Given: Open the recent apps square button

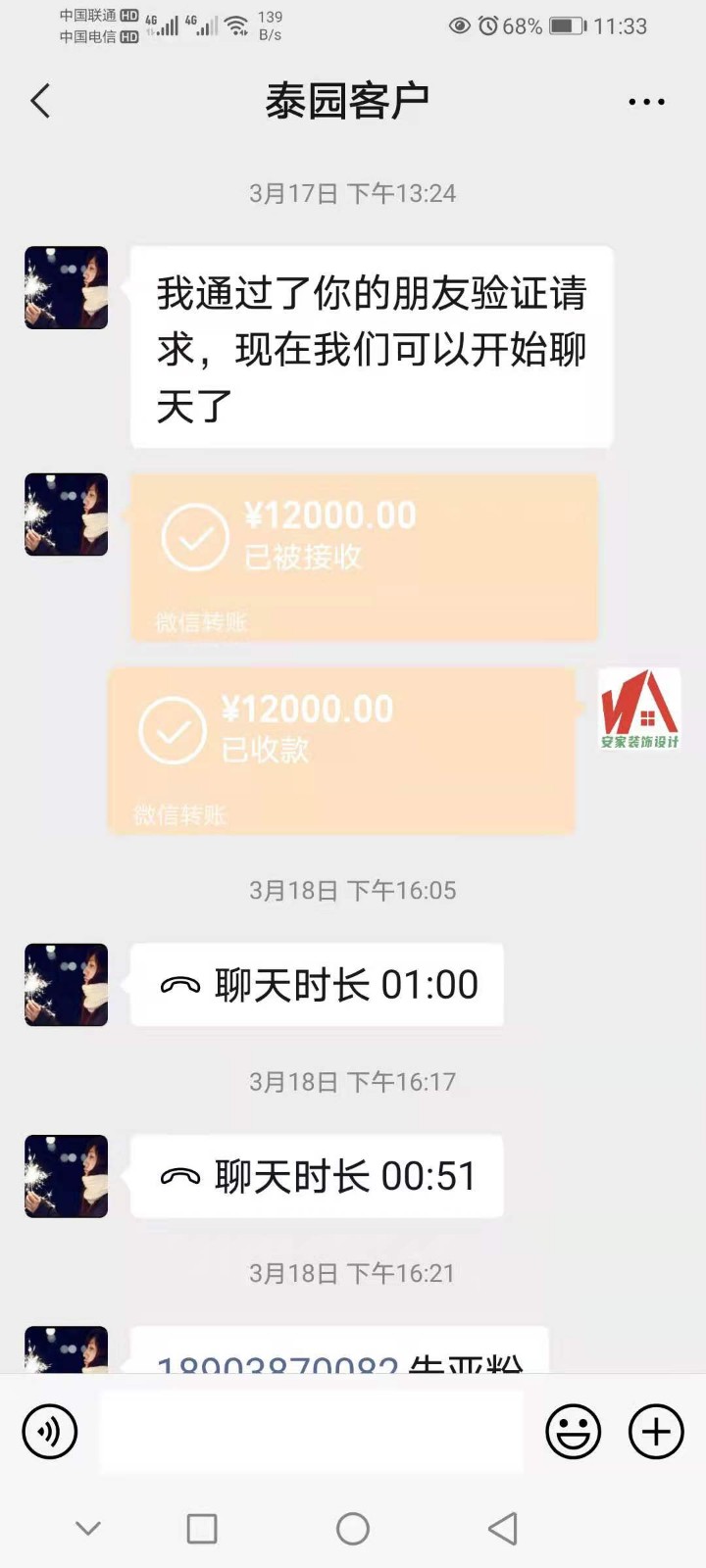Looking at the screenshot, I should click(202, 1529).
